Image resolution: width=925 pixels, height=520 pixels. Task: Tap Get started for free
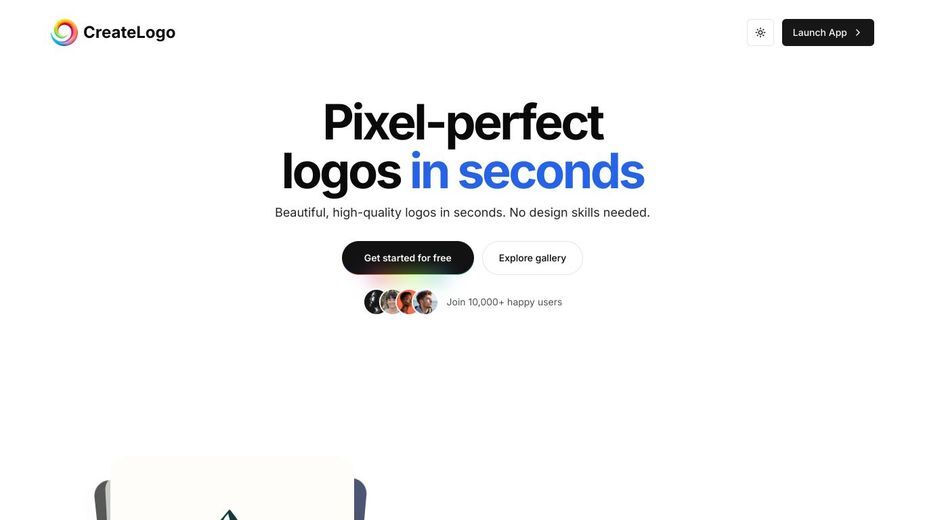[x=407, y=258]
